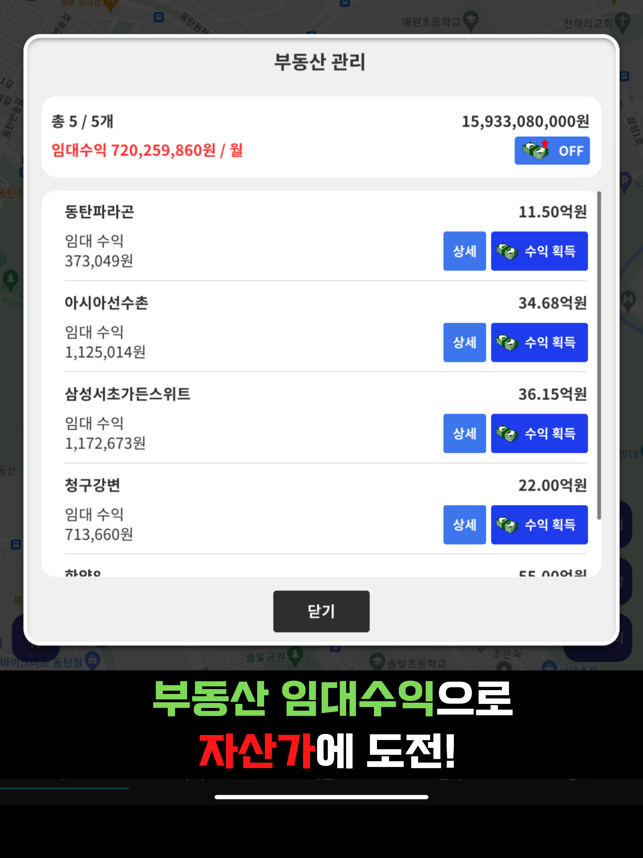Collect 수익 획득 for 동탄파라곤
Screen dimensions: 643x858
pos(539,251)
